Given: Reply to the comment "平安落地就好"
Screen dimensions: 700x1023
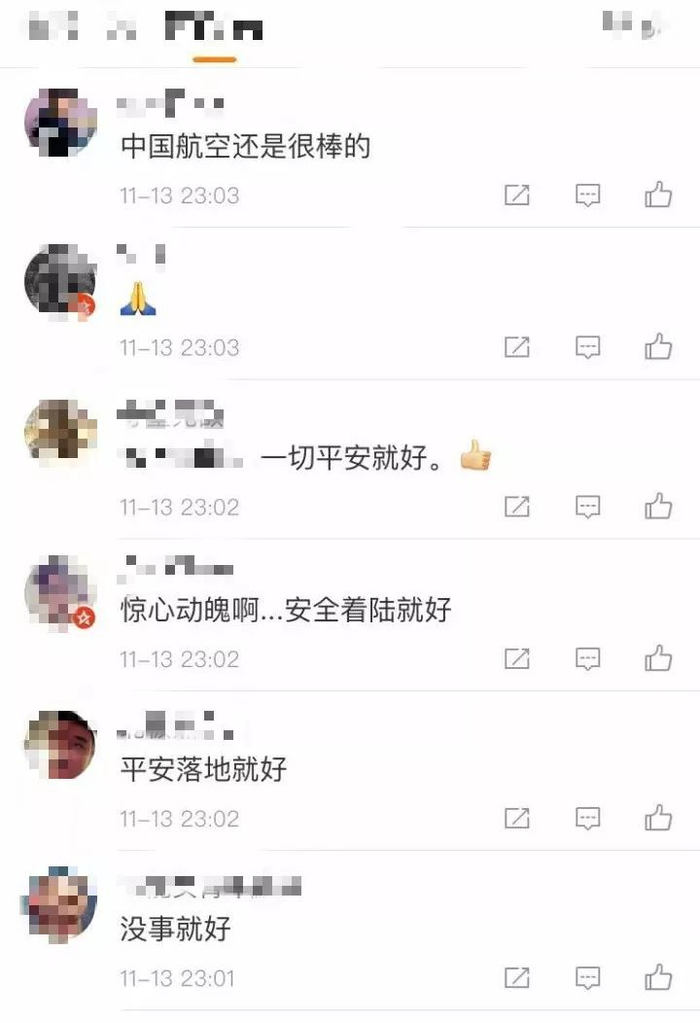Looking at the screenshot, I should (x=588, y=819).
